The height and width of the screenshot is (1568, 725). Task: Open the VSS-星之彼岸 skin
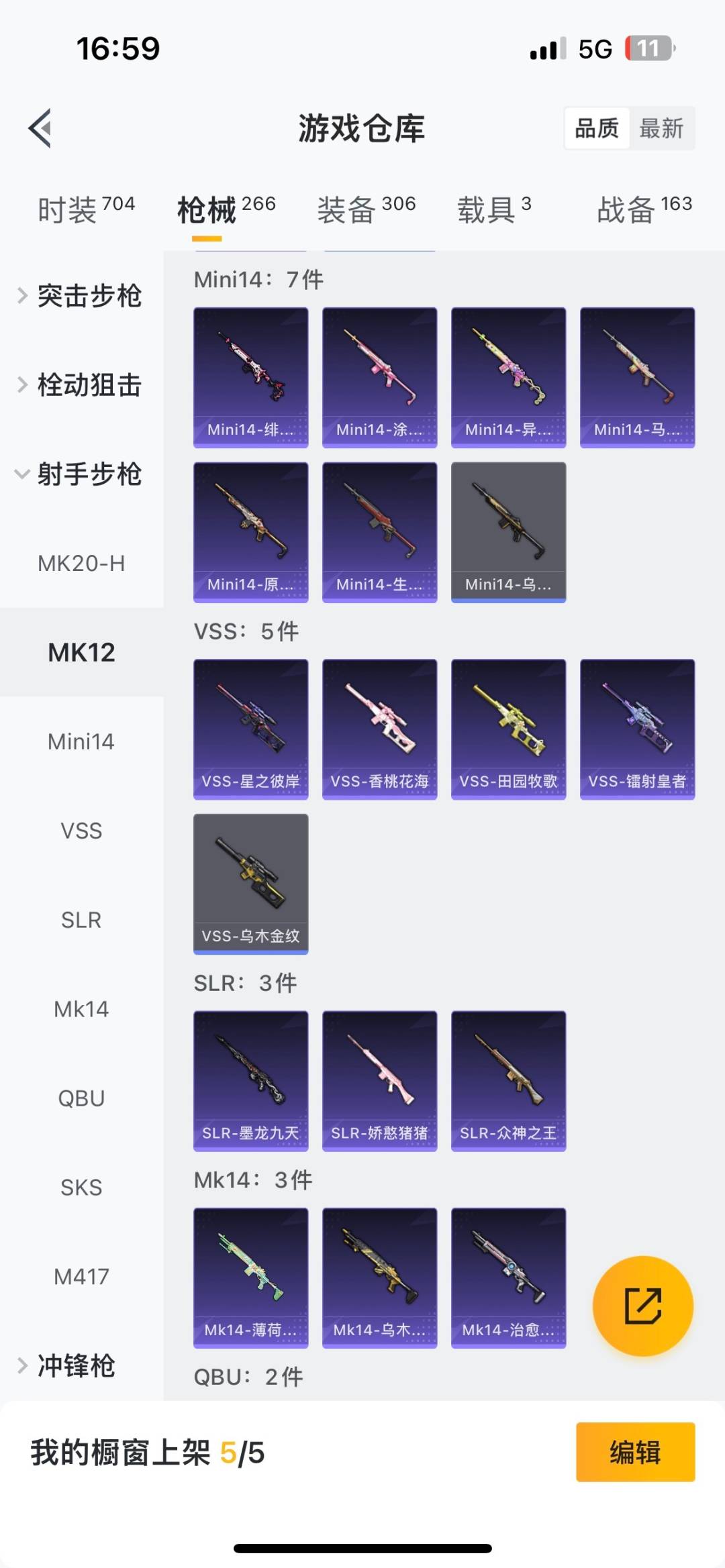[x=250, y=729]
